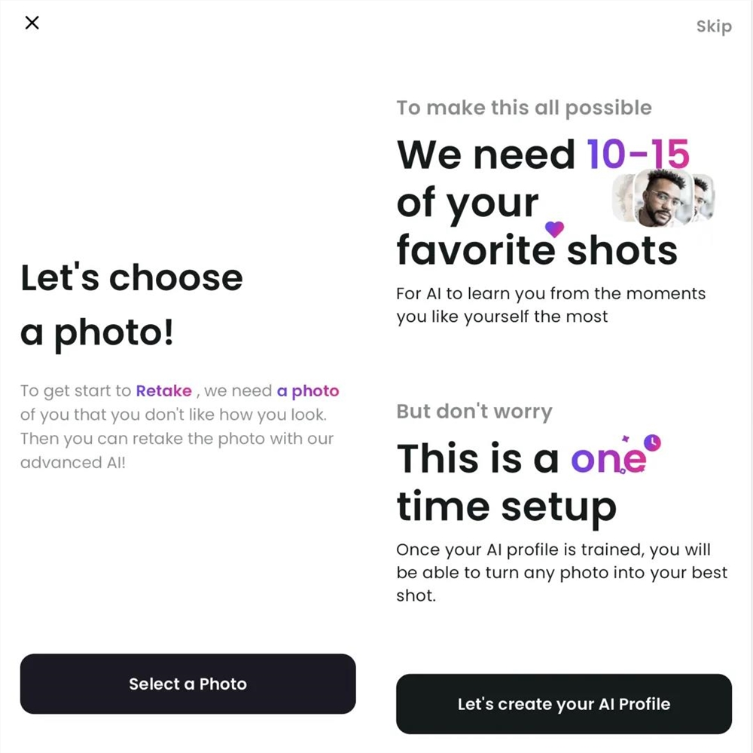Start with Let's create your AI Profile
Image resolution: width=753 pixels, height=753 pixels.
point(564,704)
